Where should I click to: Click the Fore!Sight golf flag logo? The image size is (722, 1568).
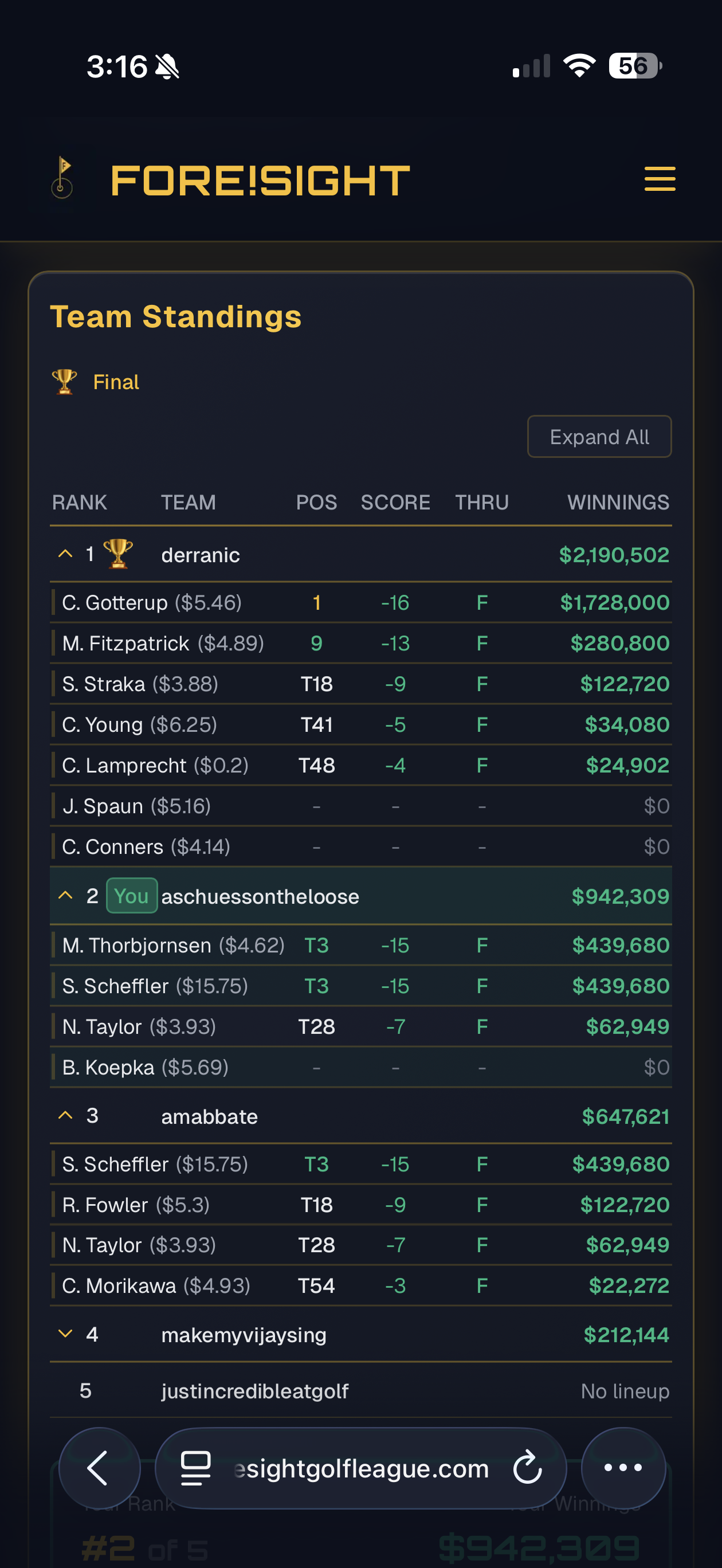coord(61,178)
